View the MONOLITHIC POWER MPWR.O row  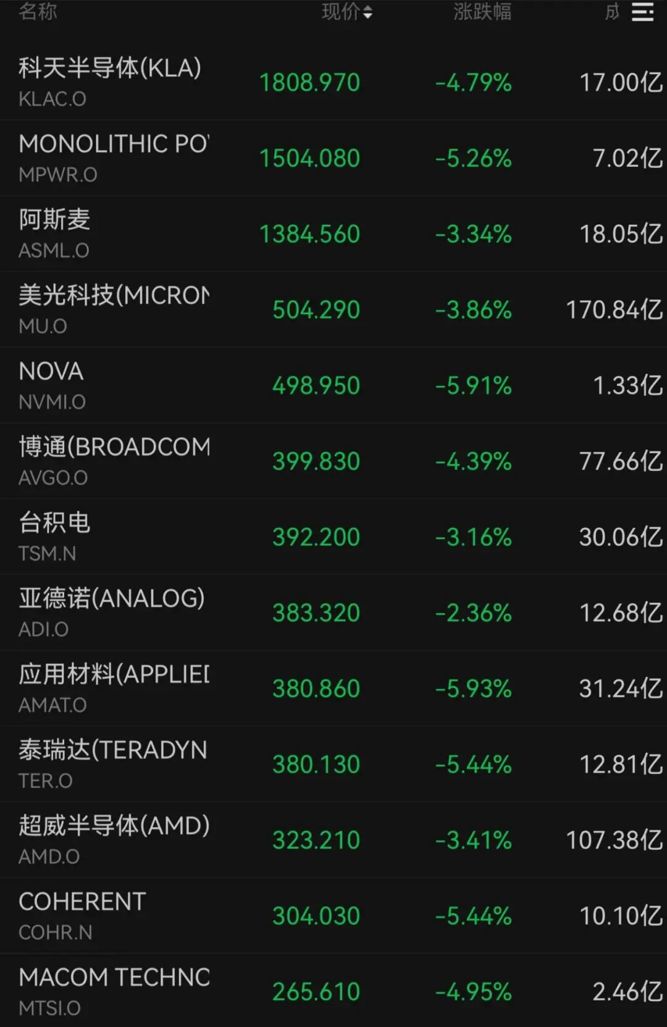point(112,157)
